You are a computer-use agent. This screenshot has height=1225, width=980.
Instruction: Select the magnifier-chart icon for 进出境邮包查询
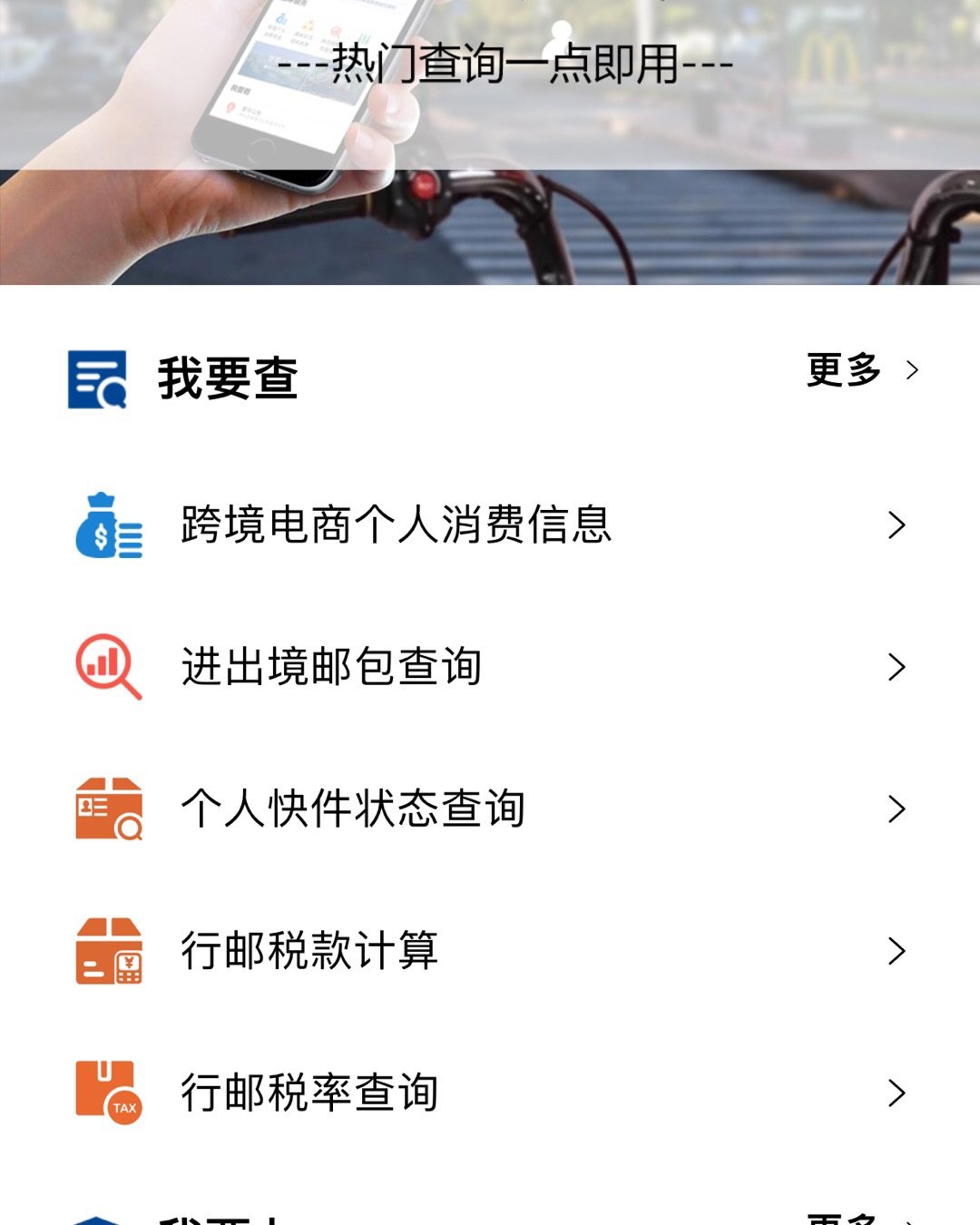coord(107,667)
